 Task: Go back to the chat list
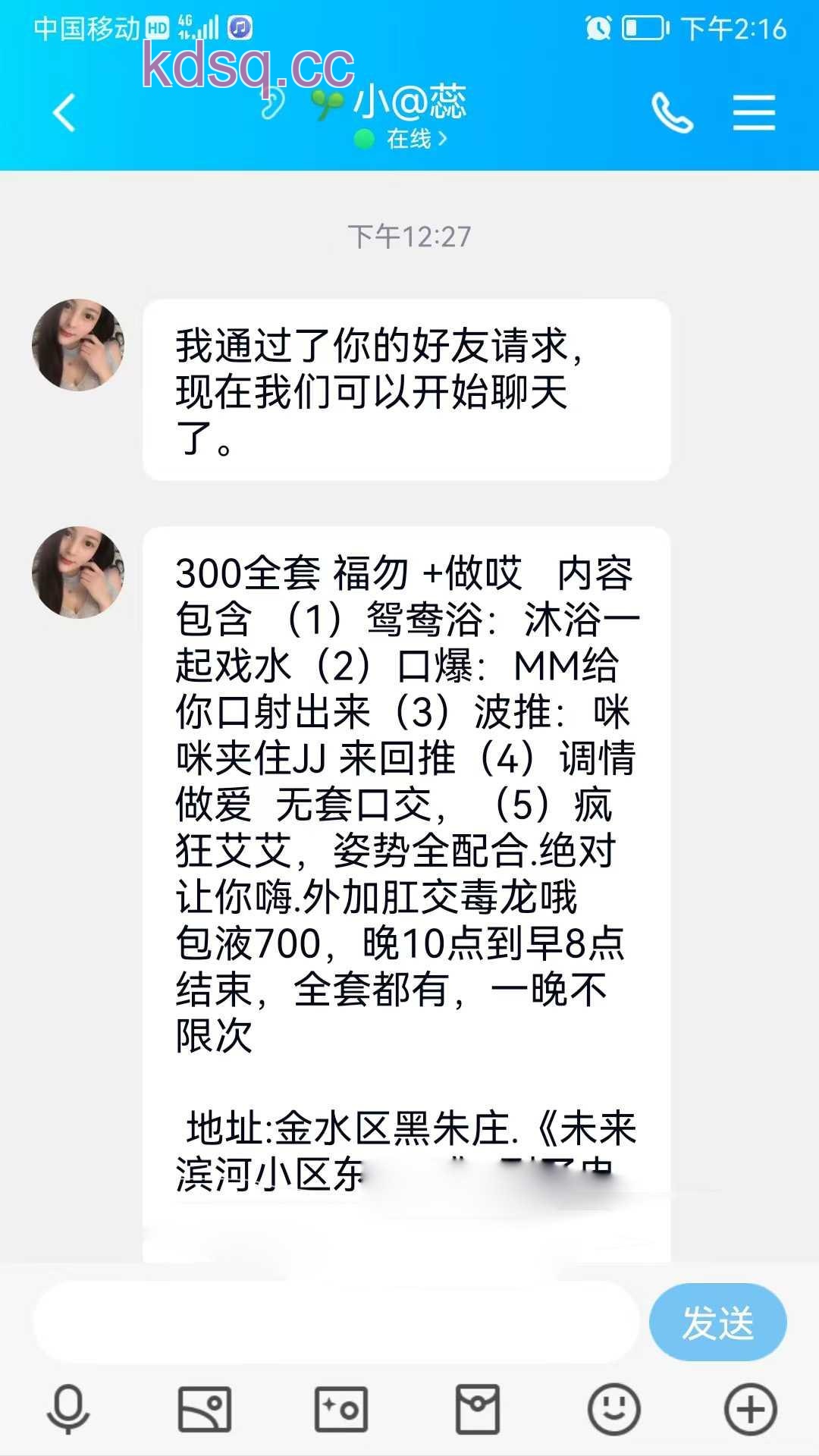(x=64, y=114)
